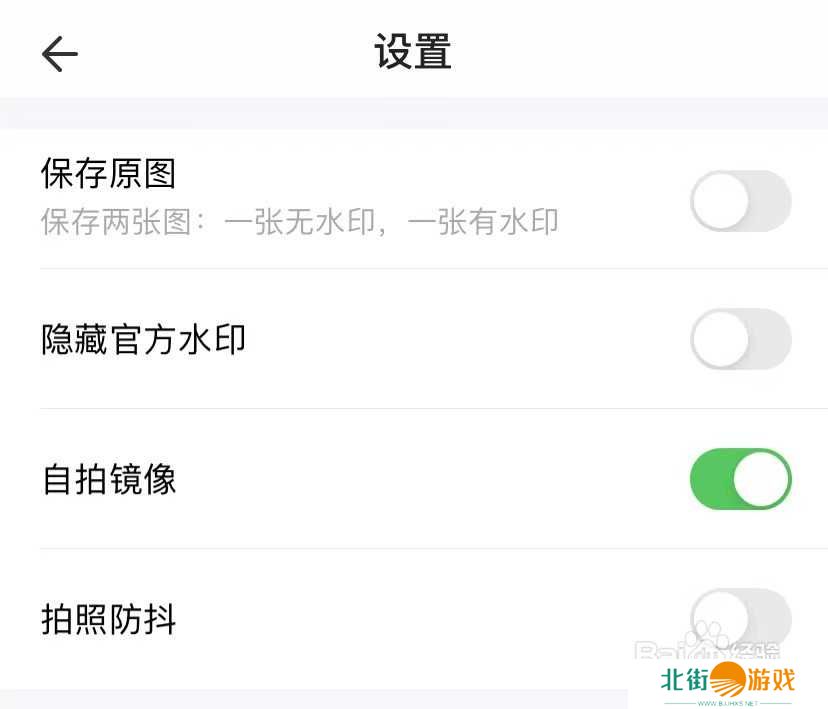
Task: Turn on the 保存原图 switch
Action: (740, 201)
